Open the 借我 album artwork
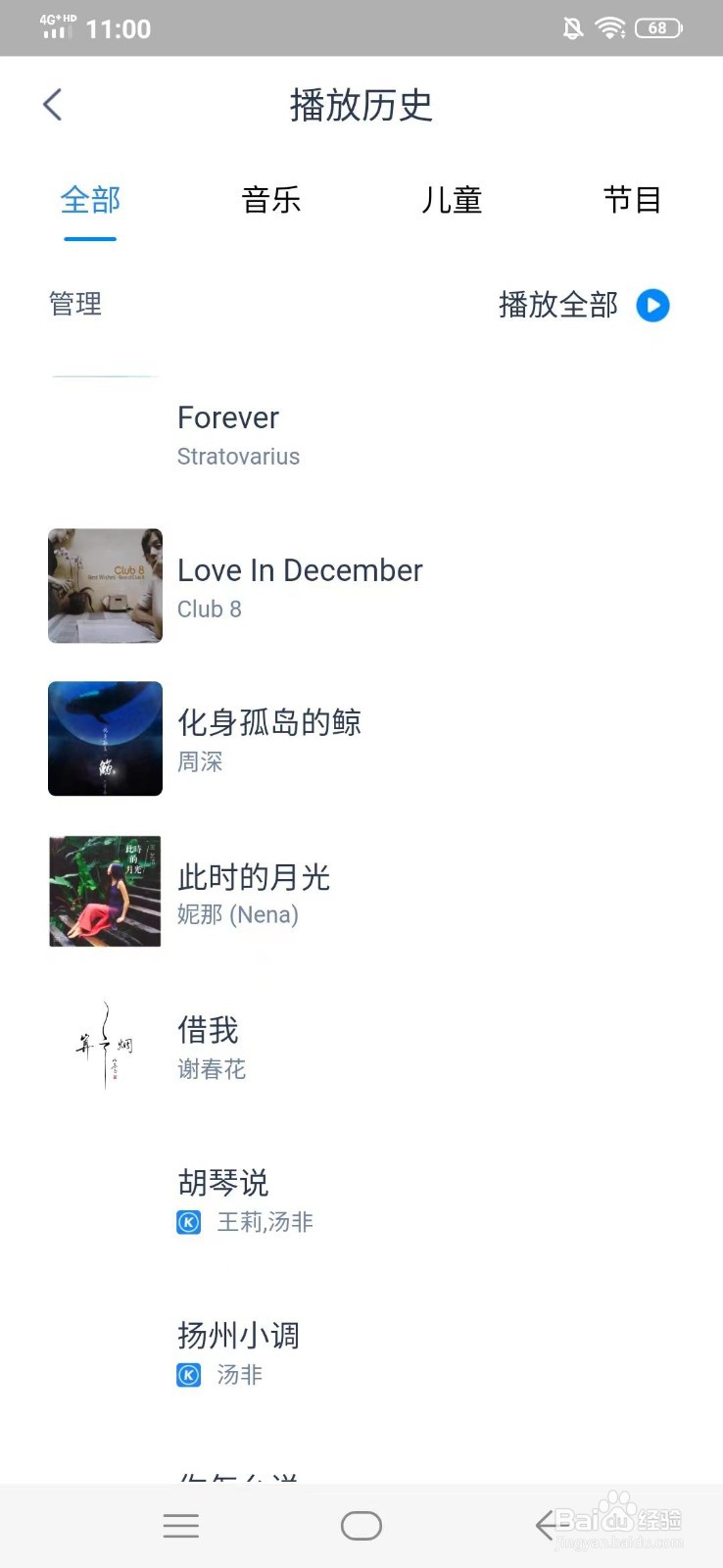 coord(105,1044)
